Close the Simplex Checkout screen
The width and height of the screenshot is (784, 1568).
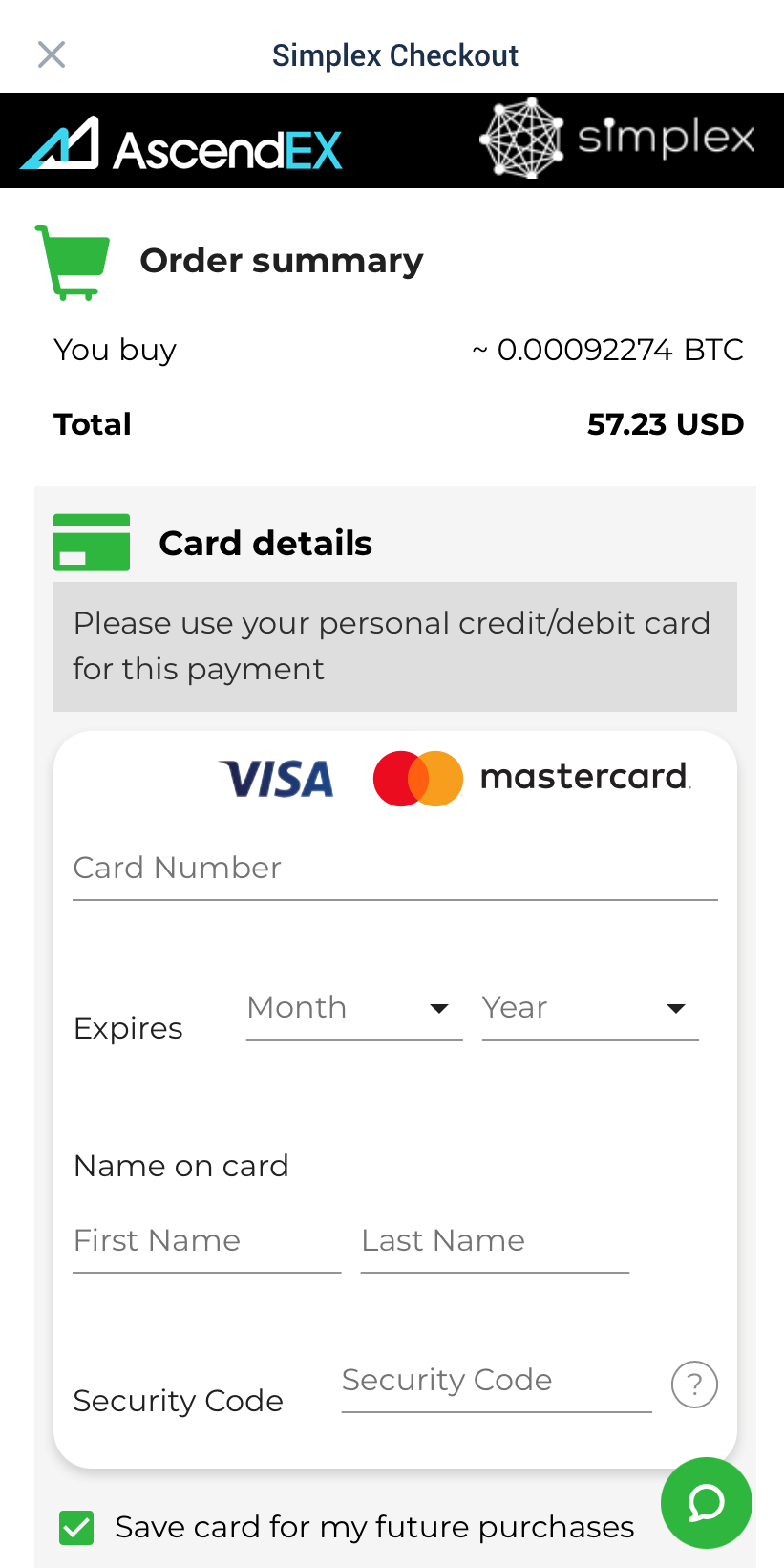(x=52, y=54)
